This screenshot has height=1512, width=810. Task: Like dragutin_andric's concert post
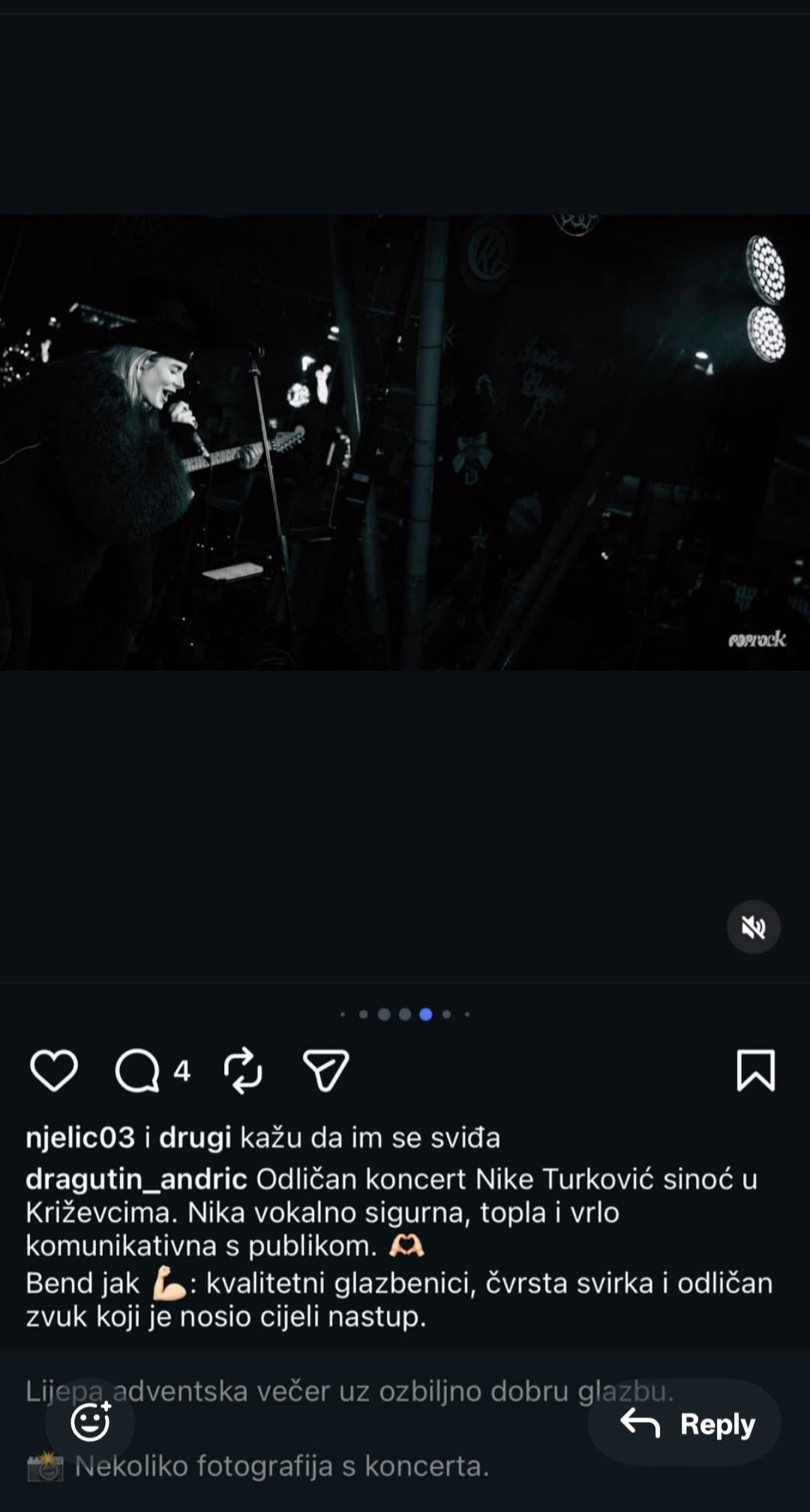(x=54, y=1070)
